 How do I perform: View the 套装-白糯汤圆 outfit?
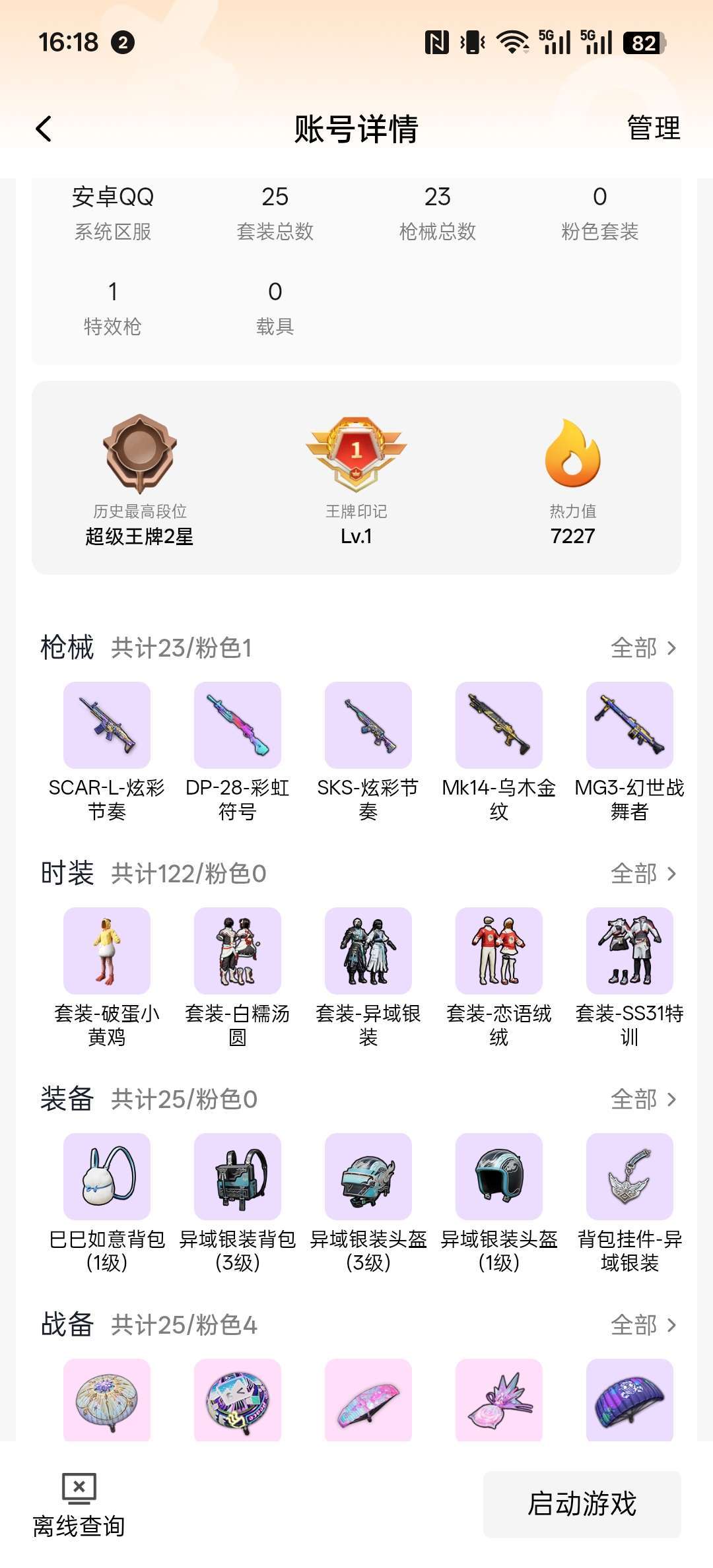[x=238, y=951]
